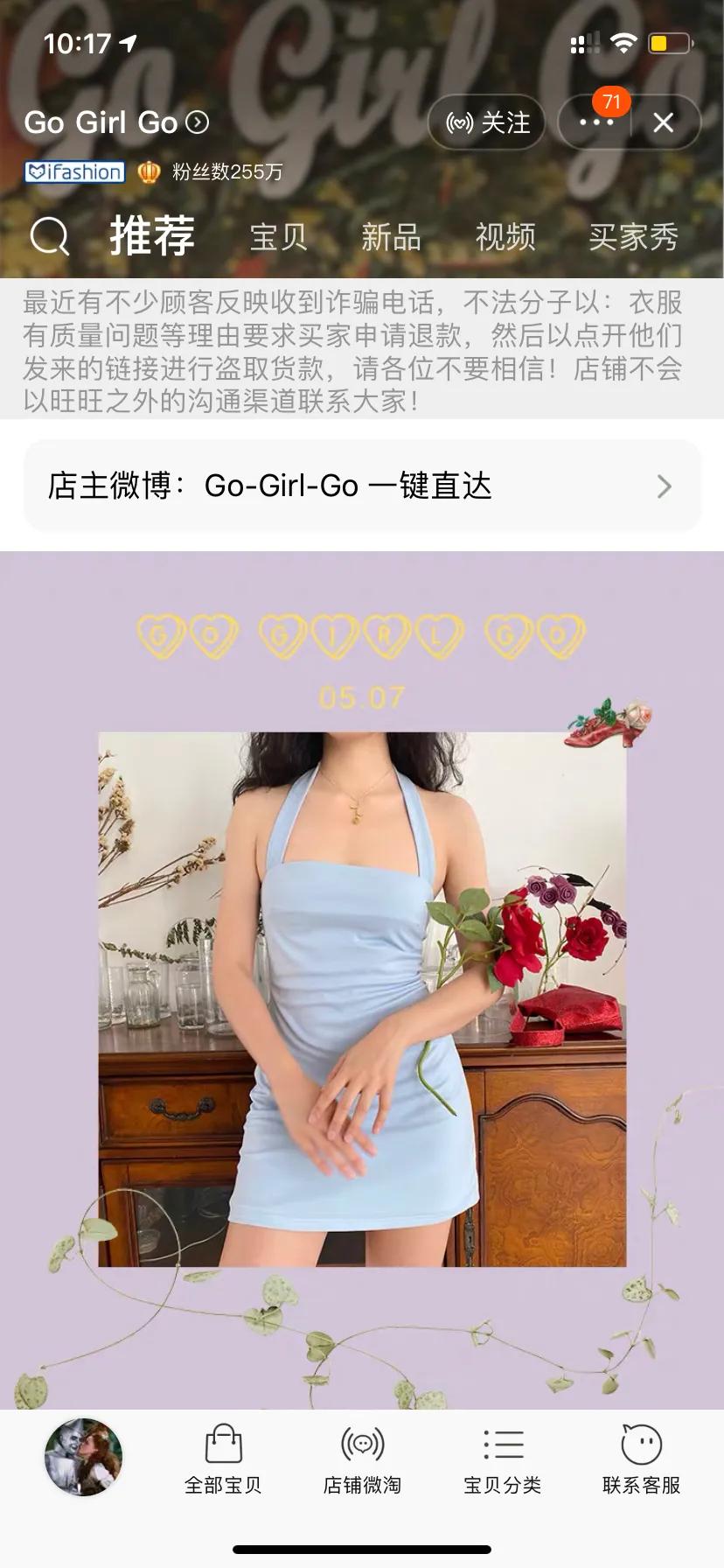Tap the 全部宝贝 shopping bag icon
Viewport: 724px width, 1568px height.
tap(224, 1442)
